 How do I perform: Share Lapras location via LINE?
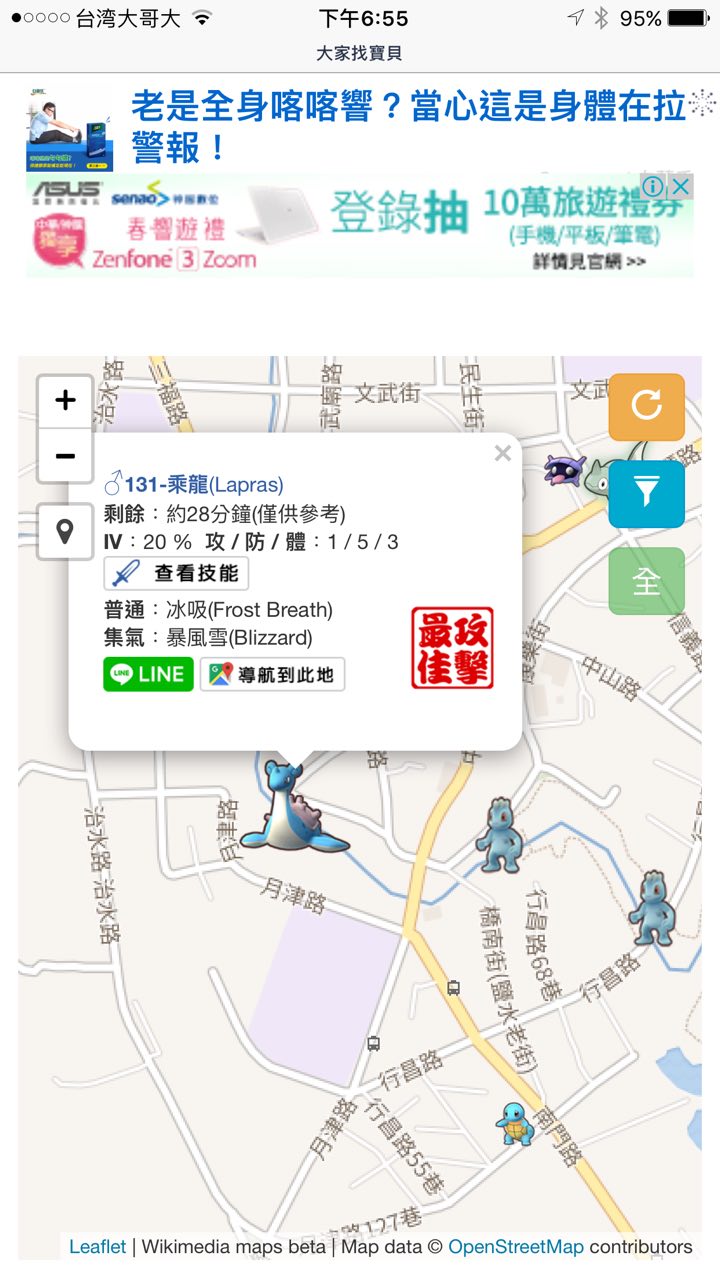pos(148,674)
